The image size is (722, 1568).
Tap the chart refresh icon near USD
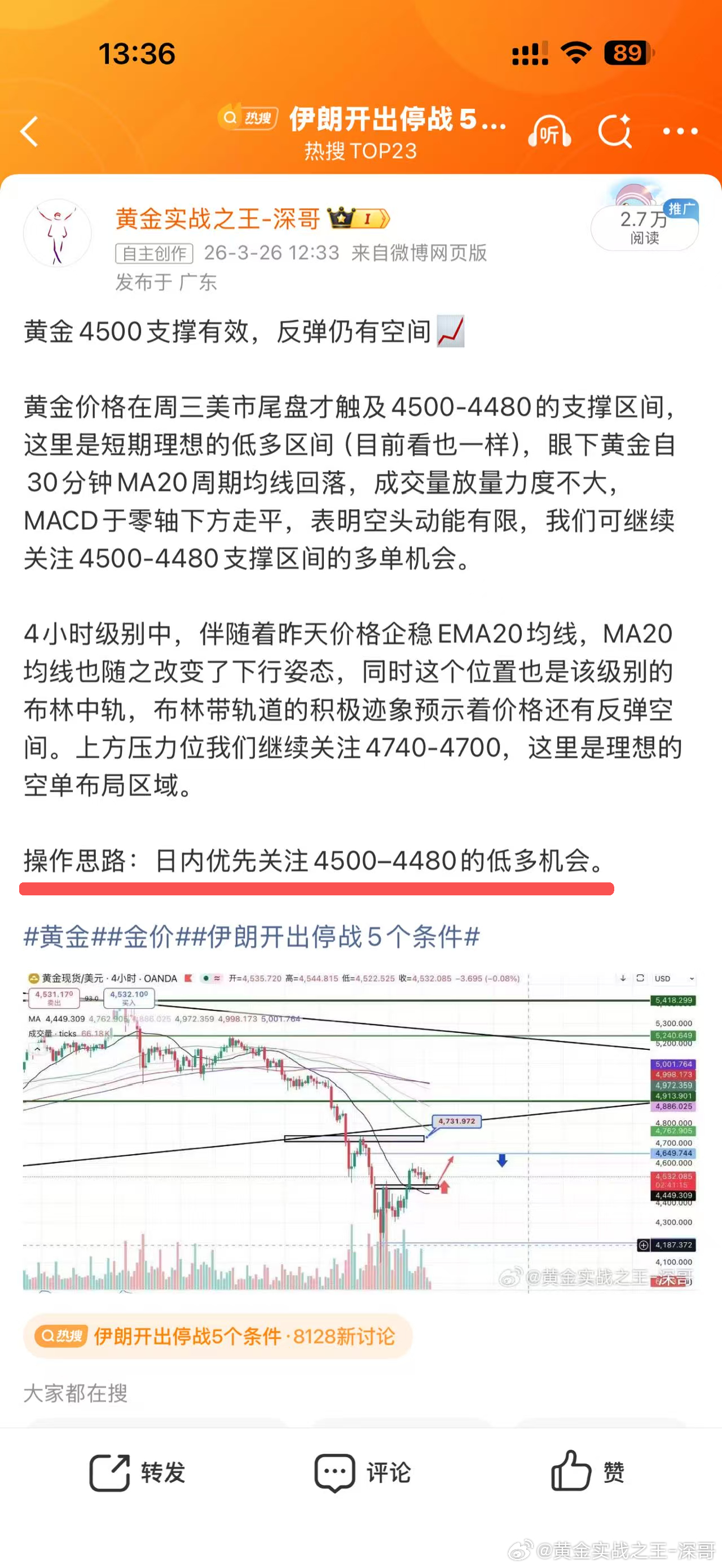pos(641,979)
